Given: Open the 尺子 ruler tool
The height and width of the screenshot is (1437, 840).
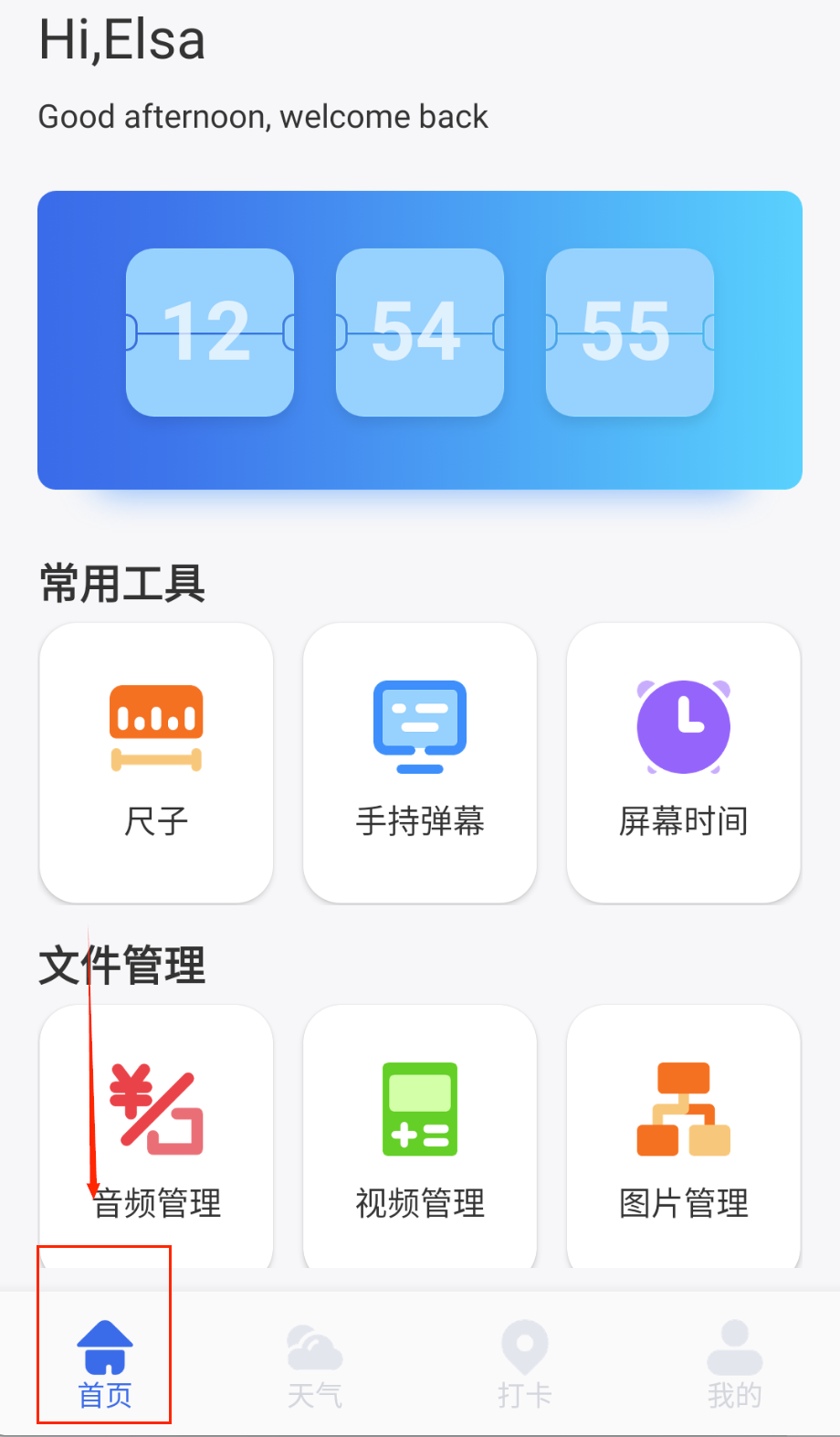Looking at the screenshot, I should click(x=156, y=763).
